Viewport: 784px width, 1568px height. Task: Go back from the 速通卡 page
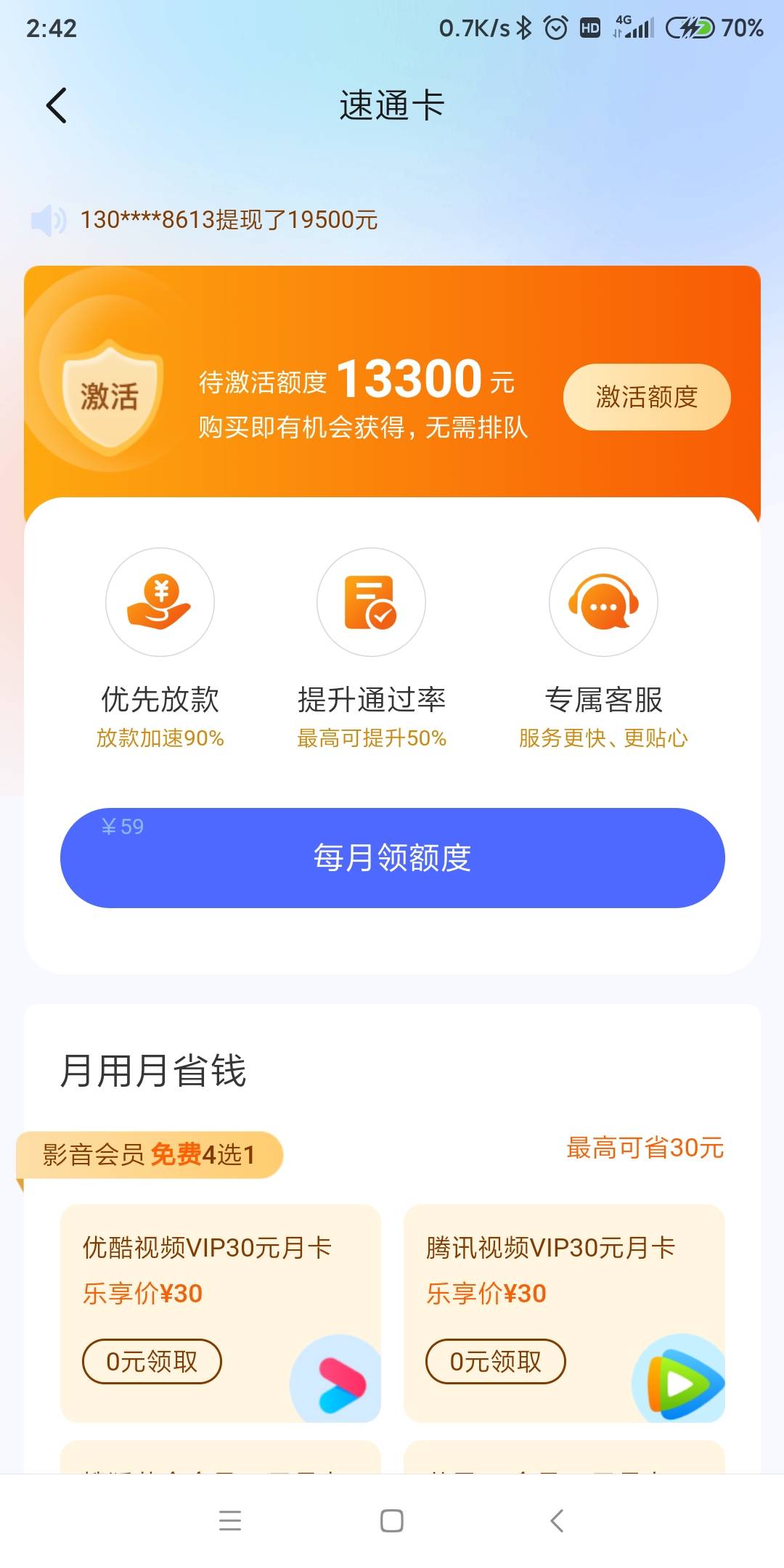tap(57, 106)
